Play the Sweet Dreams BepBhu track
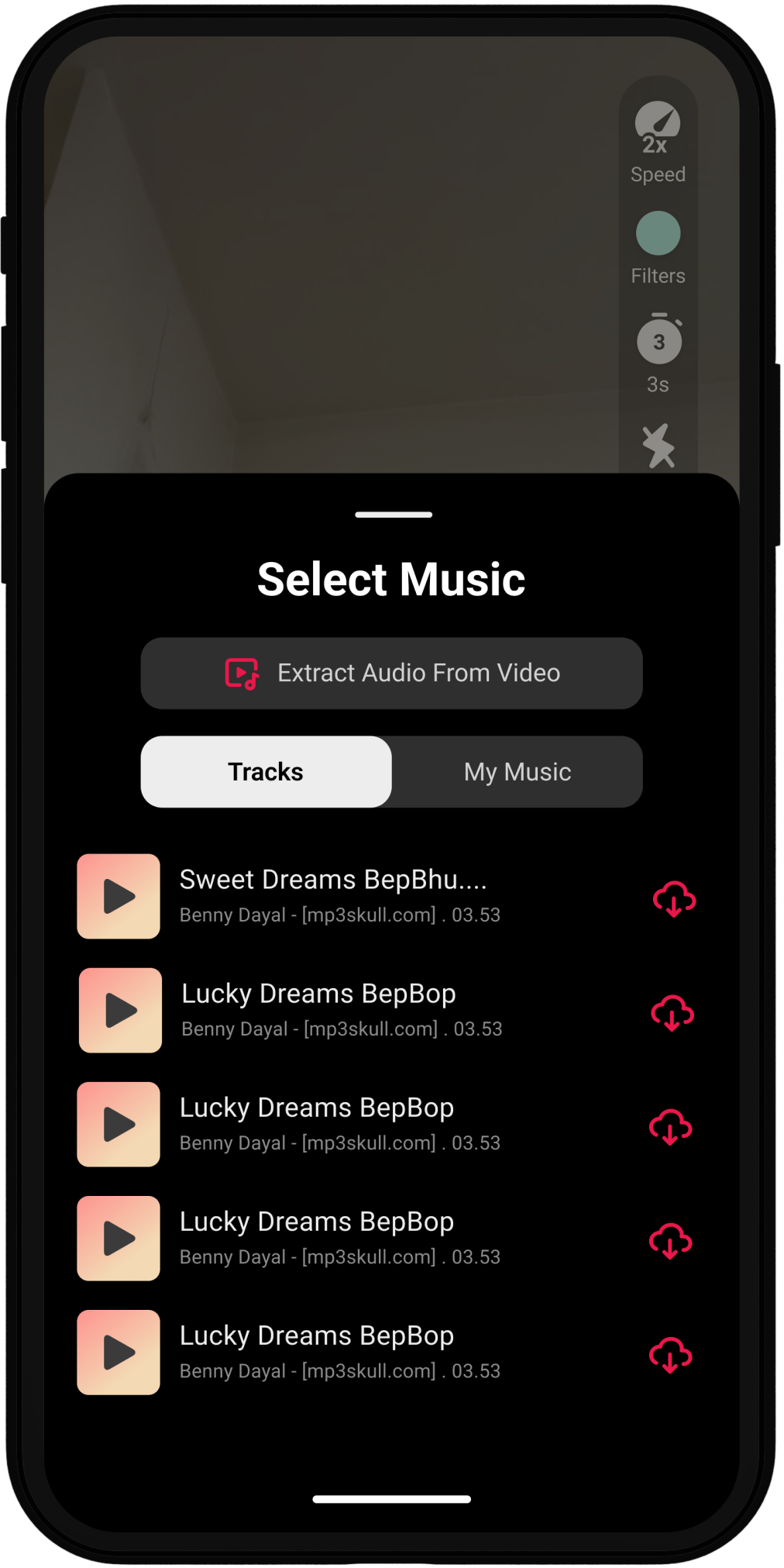Viewport: 784px width, 1568px height. tap(119, 896)
